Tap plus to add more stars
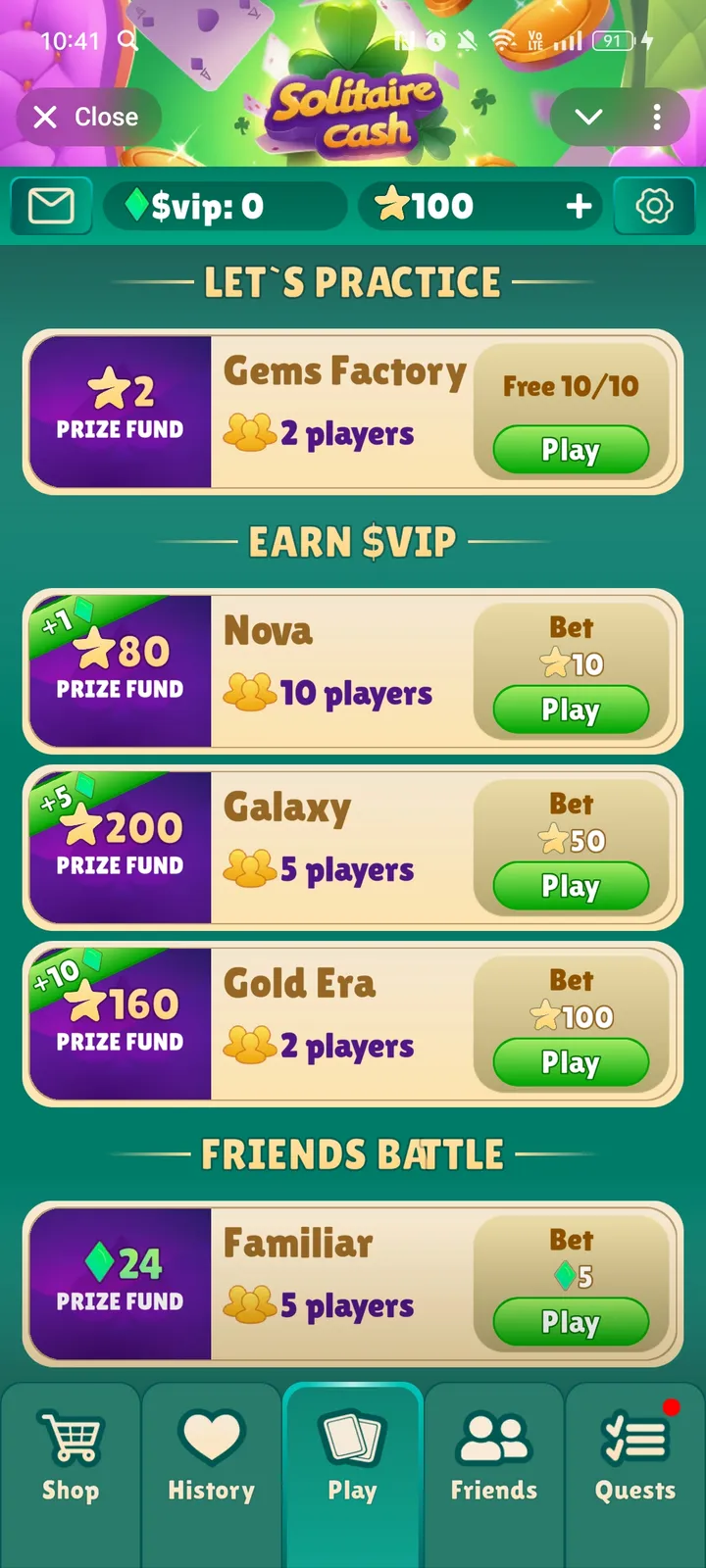Screen dimensions: 706x1568 (x=579, y=206)
